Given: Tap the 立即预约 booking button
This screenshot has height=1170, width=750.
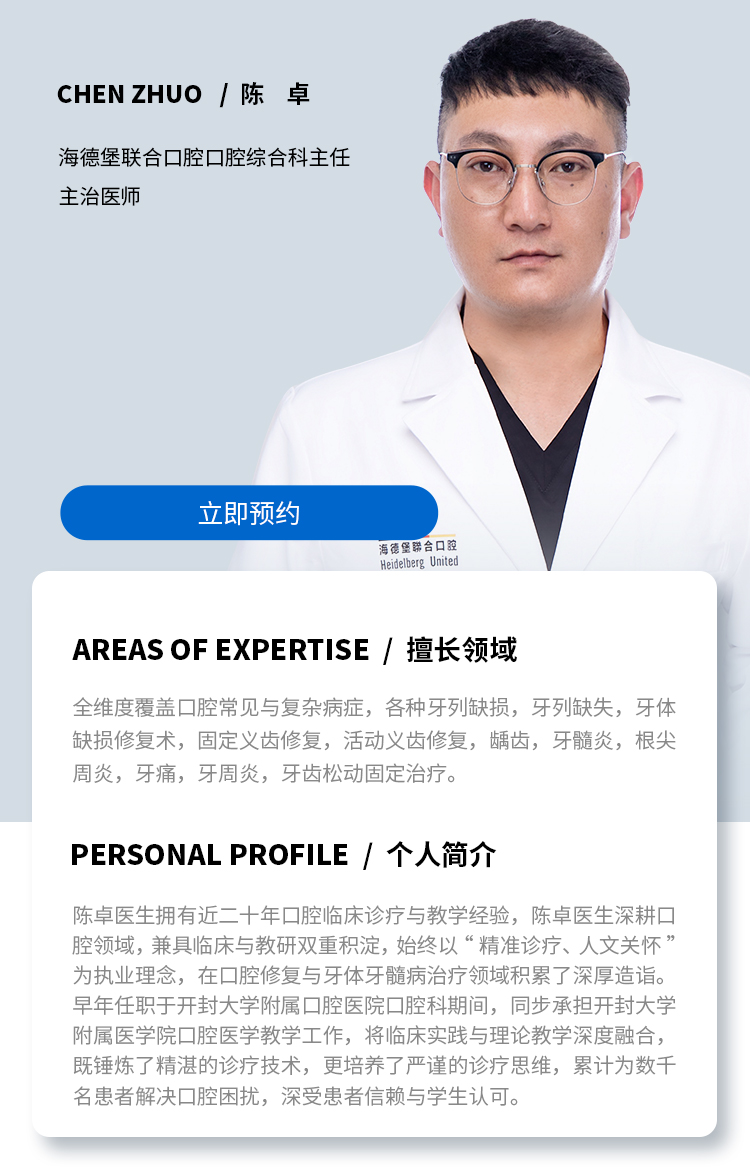Looking at the screenshot, I should [249, 513].
